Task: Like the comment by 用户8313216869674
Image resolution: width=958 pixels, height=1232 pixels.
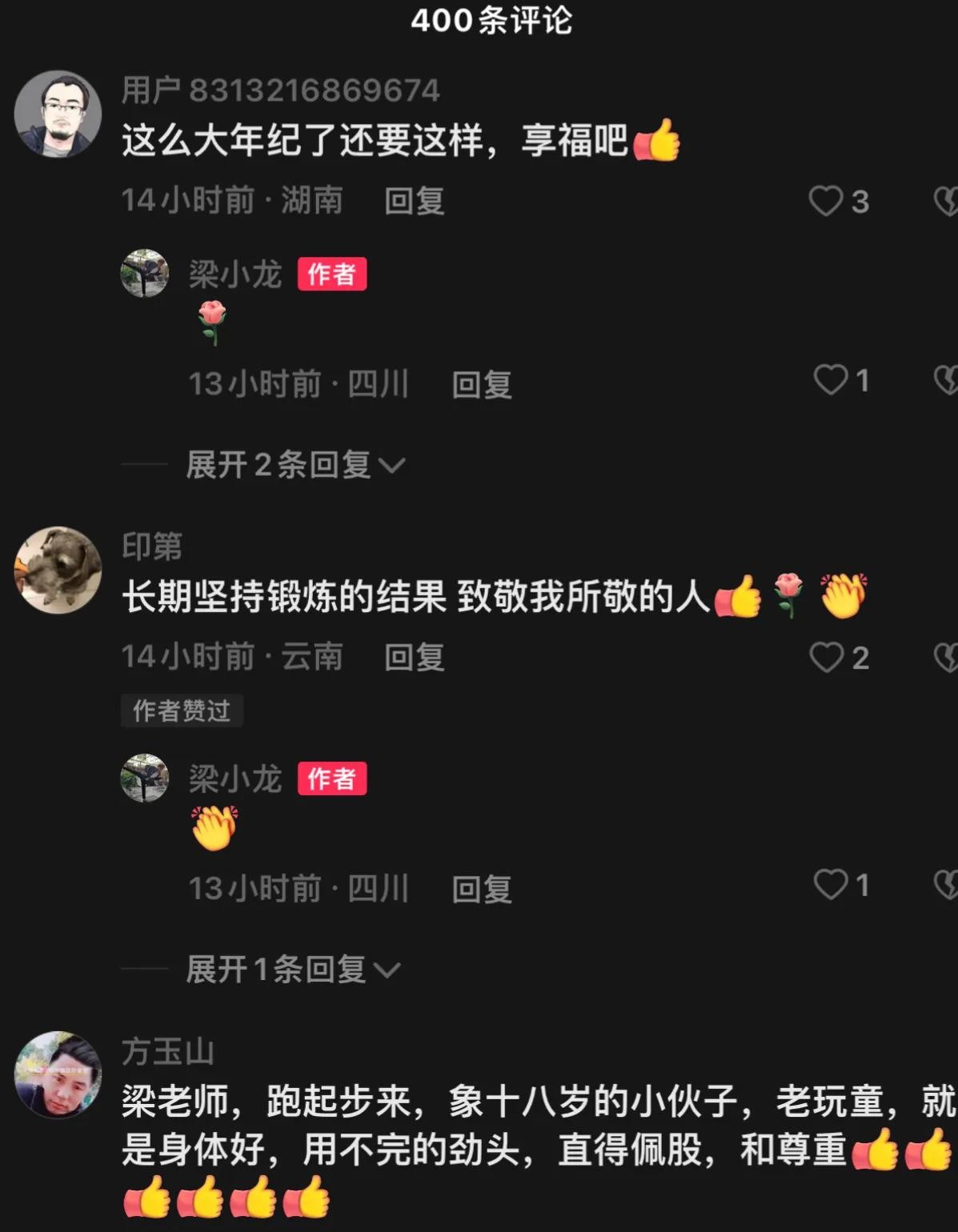Action: 827,201
